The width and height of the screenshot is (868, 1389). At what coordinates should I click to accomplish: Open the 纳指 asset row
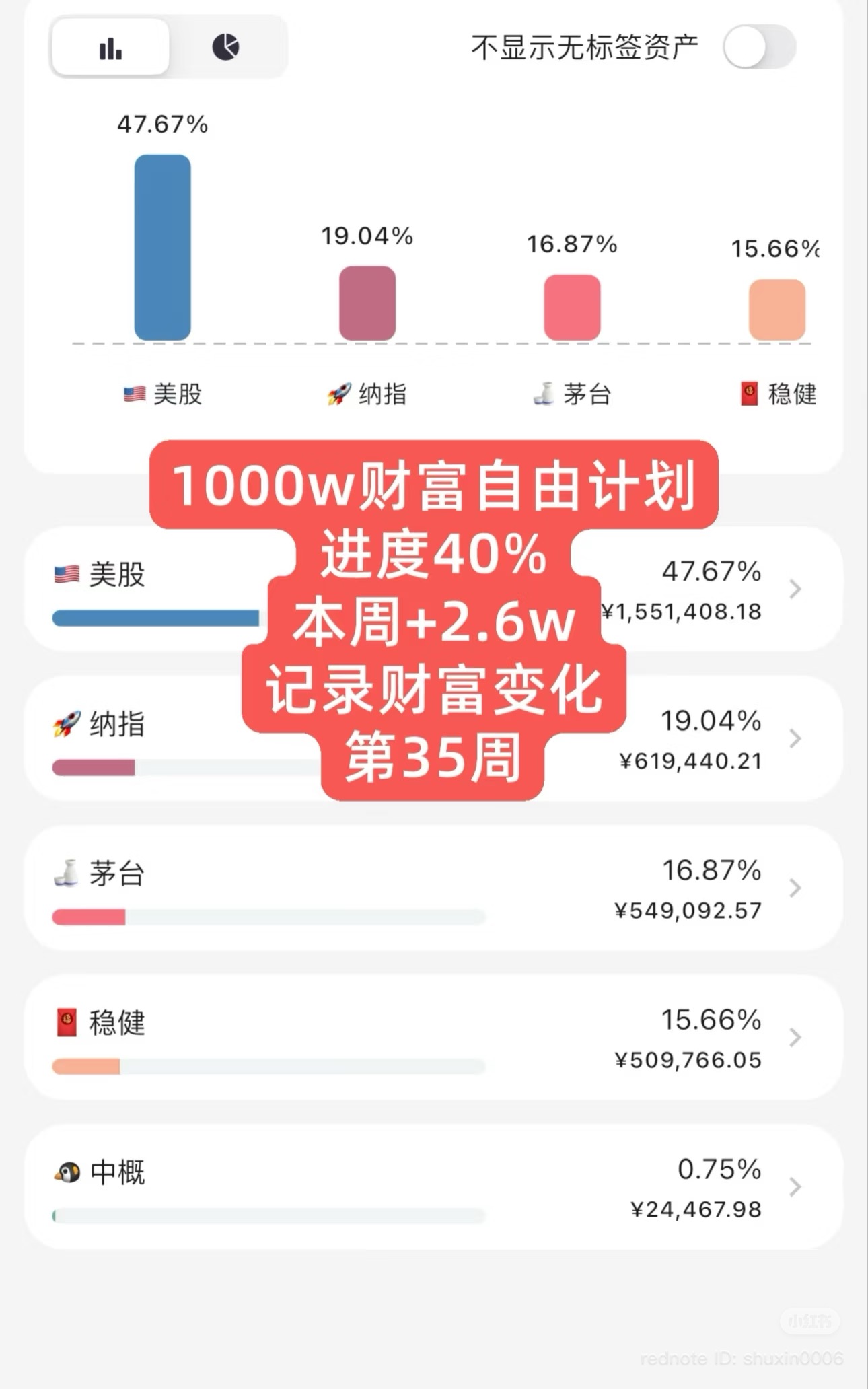click(794, 739)
